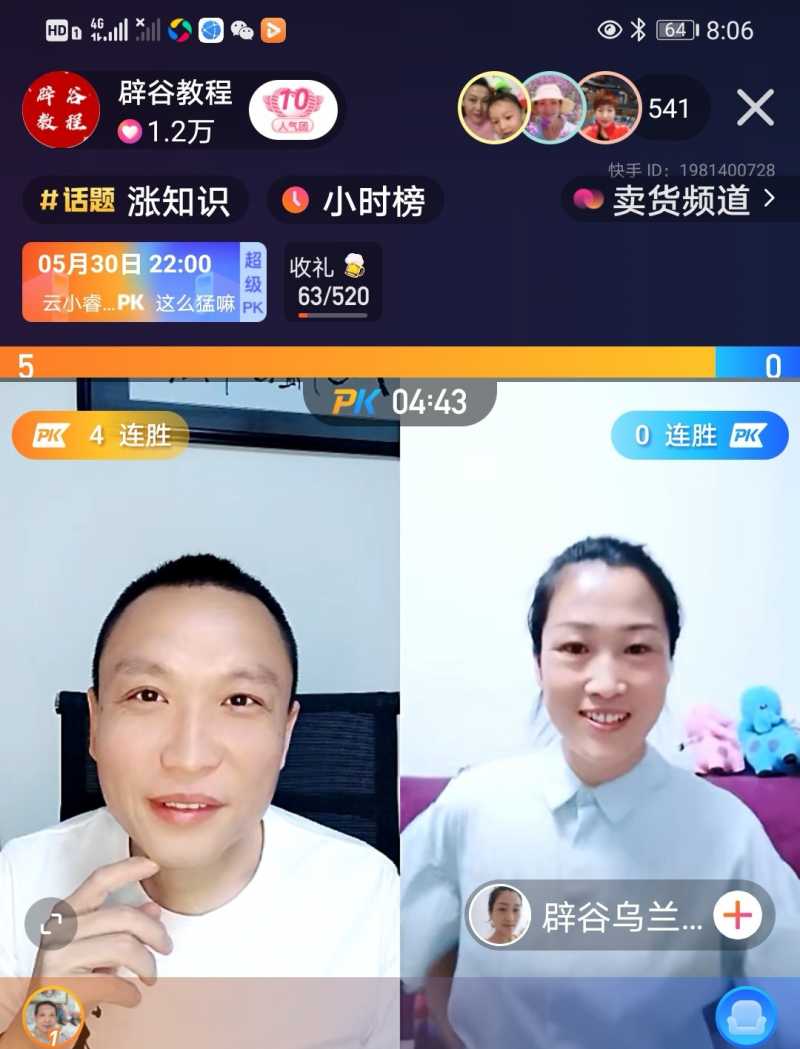View the 541 viewers list

pyautogui.click(x=669, y=108)
